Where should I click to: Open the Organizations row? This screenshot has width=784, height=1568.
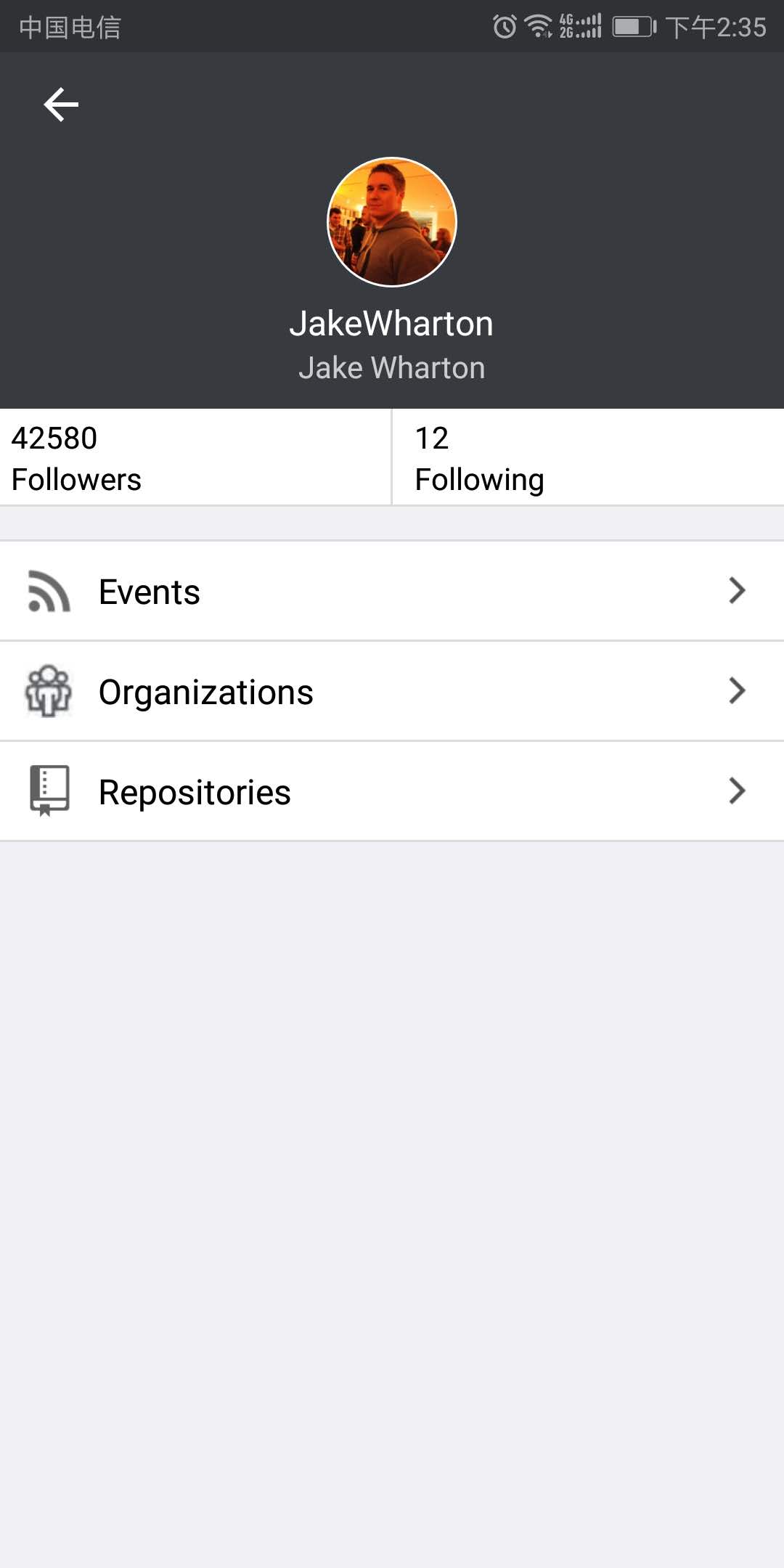pyautogui.click(x=392, y=692)
